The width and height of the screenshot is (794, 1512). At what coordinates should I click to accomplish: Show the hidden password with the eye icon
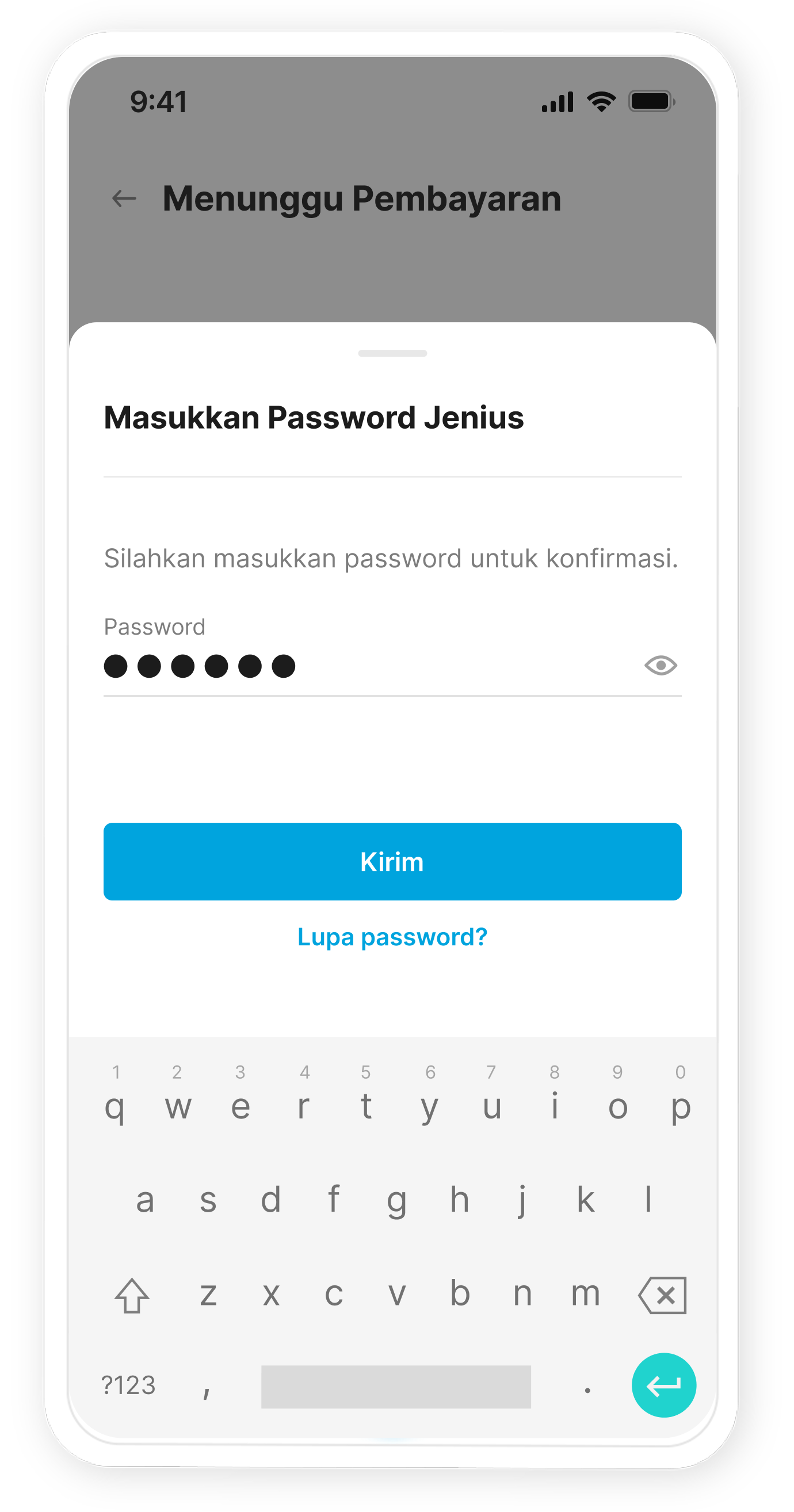660,666
